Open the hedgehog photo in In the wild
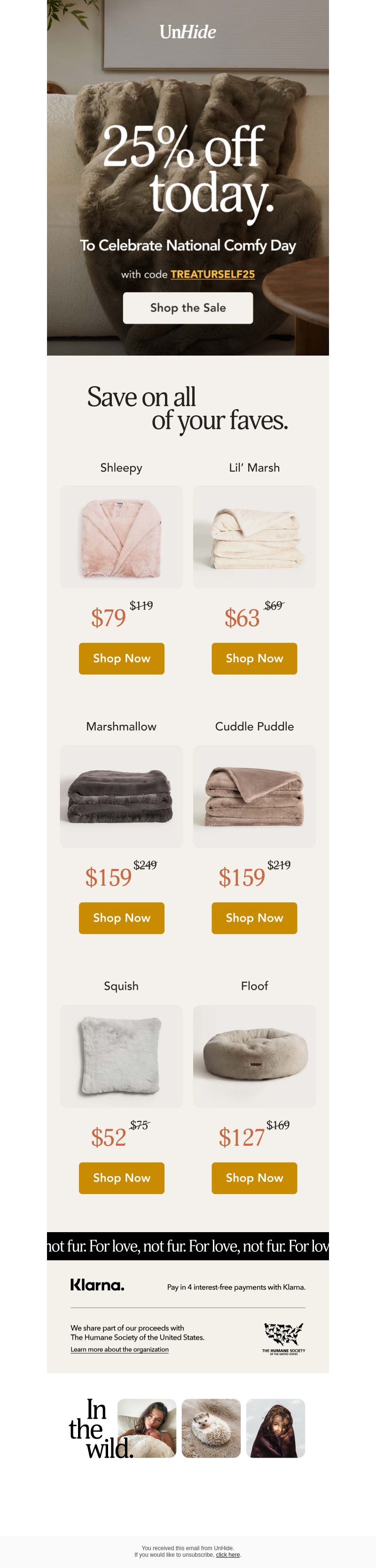376x1568 pixels. coord(211,1428)
